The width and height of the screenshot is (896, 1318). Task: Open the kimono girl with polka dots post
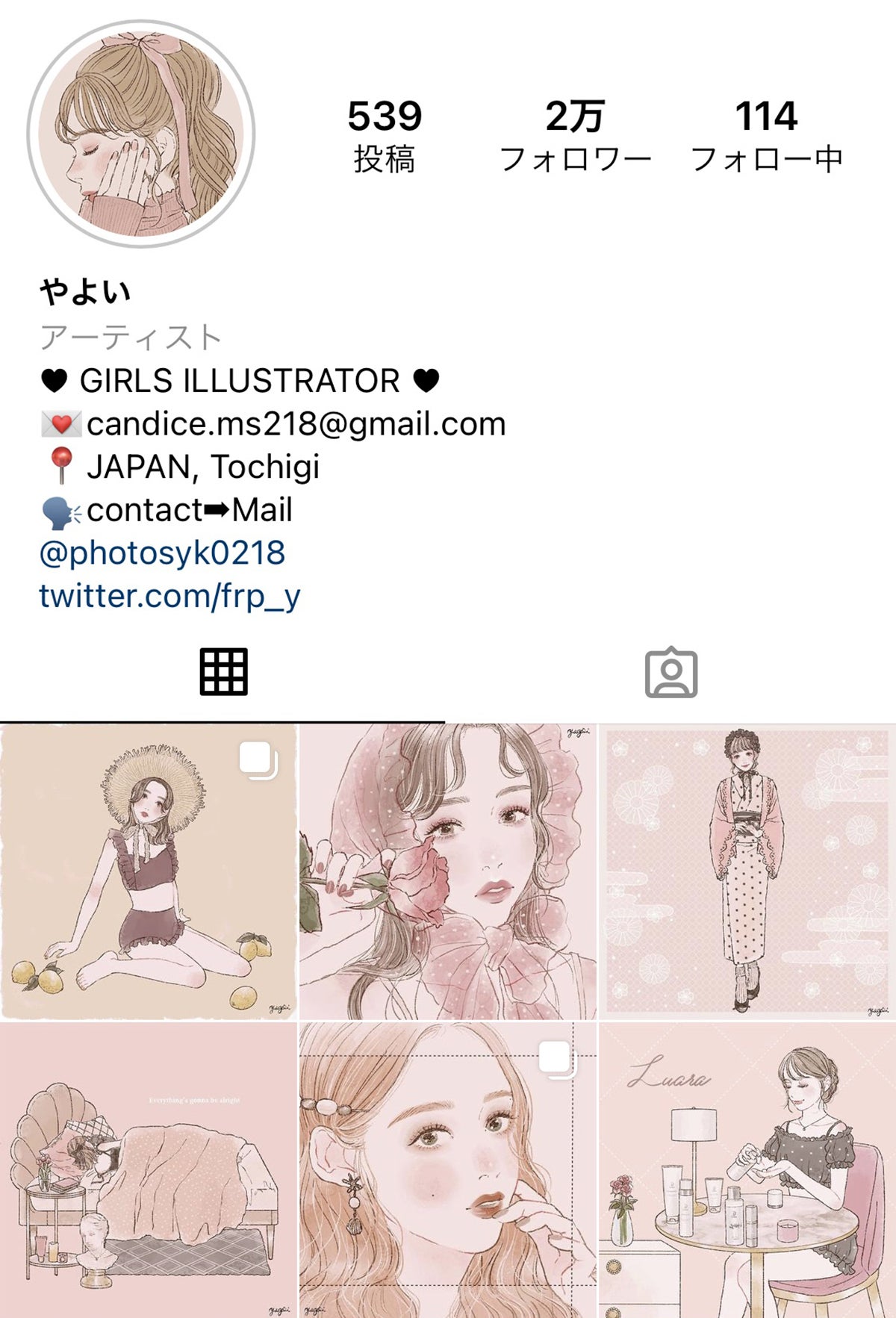click(747, 871)
